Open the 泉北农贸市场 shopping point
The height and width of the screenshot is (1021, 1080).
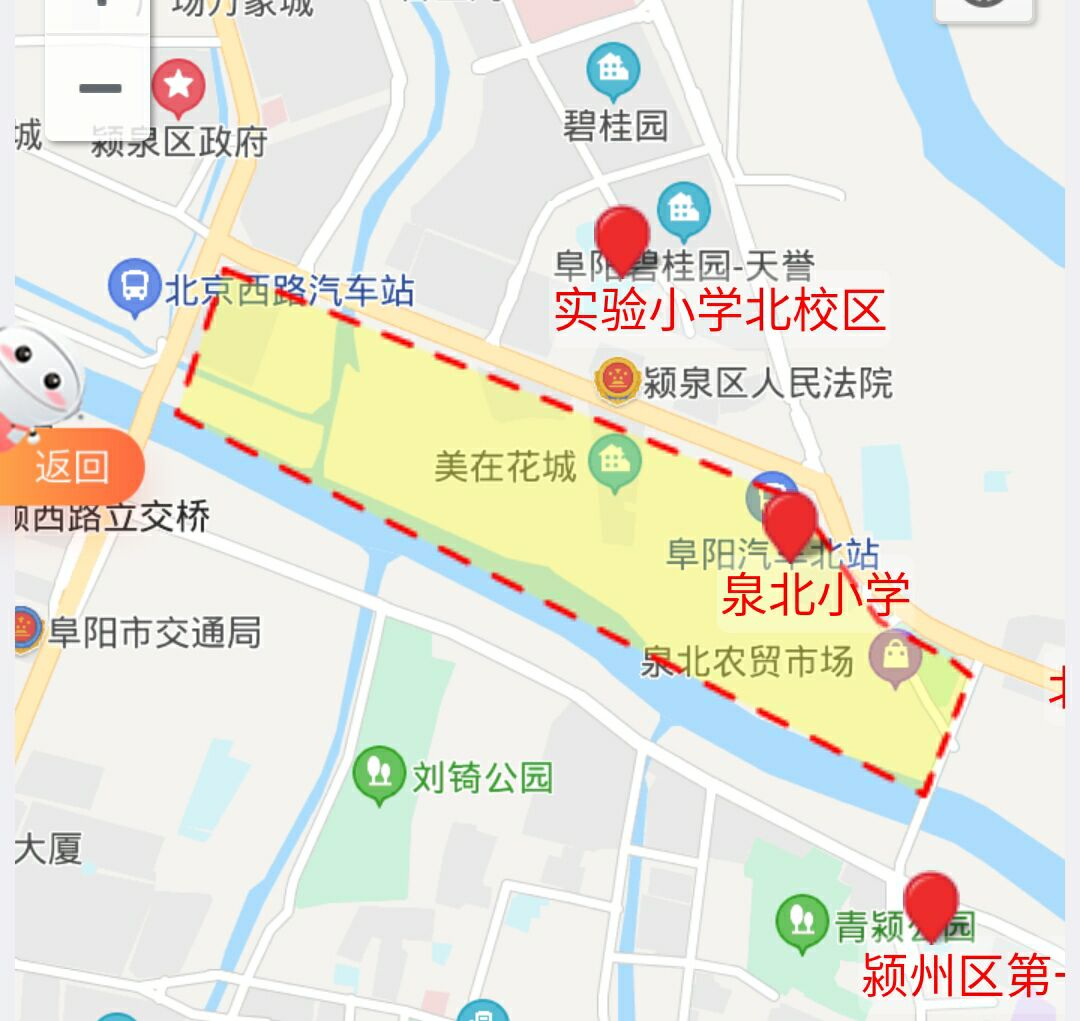tap(895, 658)
